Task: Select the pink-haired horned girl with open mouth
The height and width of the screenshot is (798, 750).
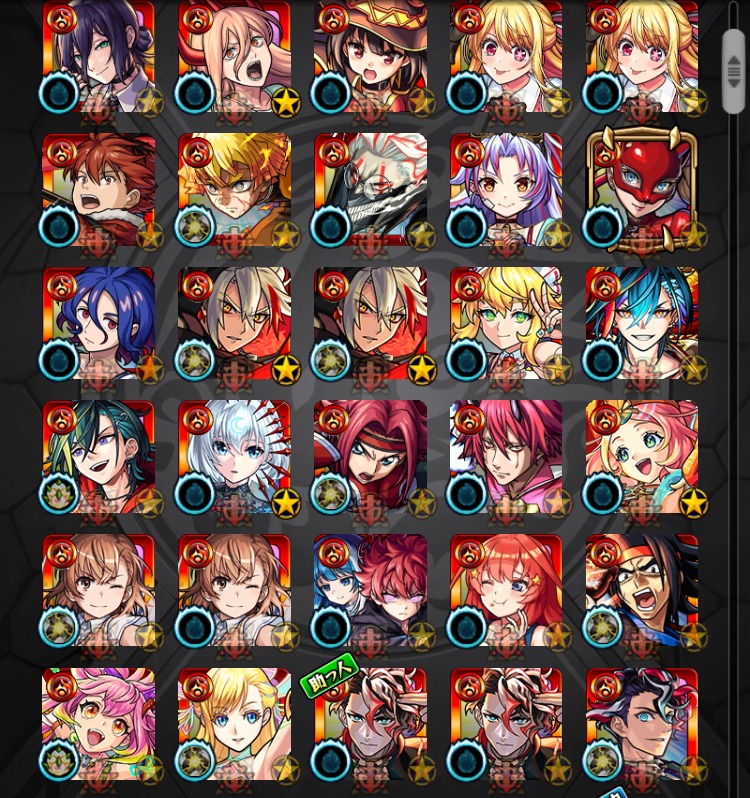Action: click(234, 57)
